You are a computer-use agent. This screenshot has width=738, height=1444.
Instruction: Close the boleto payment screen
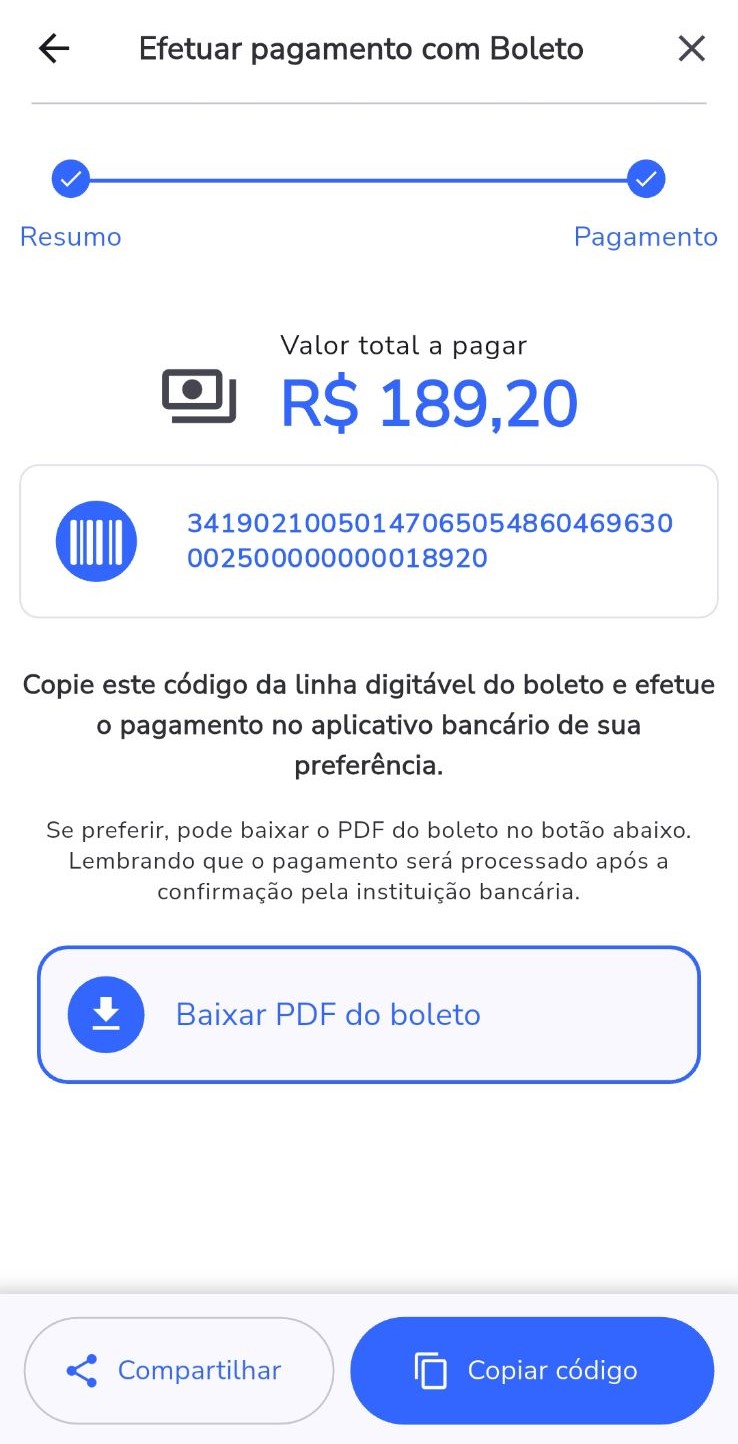(x=691, y=48)
